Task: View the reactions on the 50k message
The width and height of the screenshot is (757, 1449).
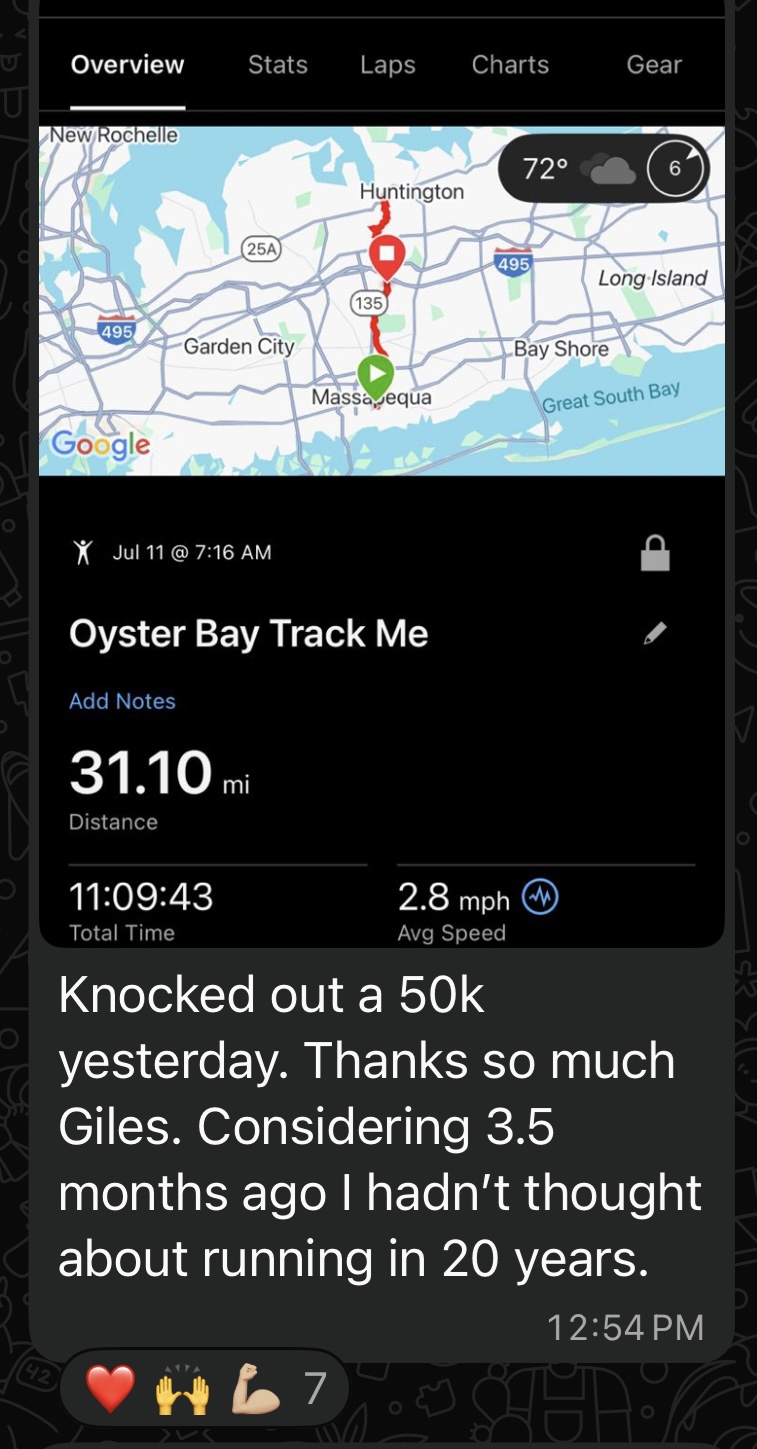Action: 205,1389
